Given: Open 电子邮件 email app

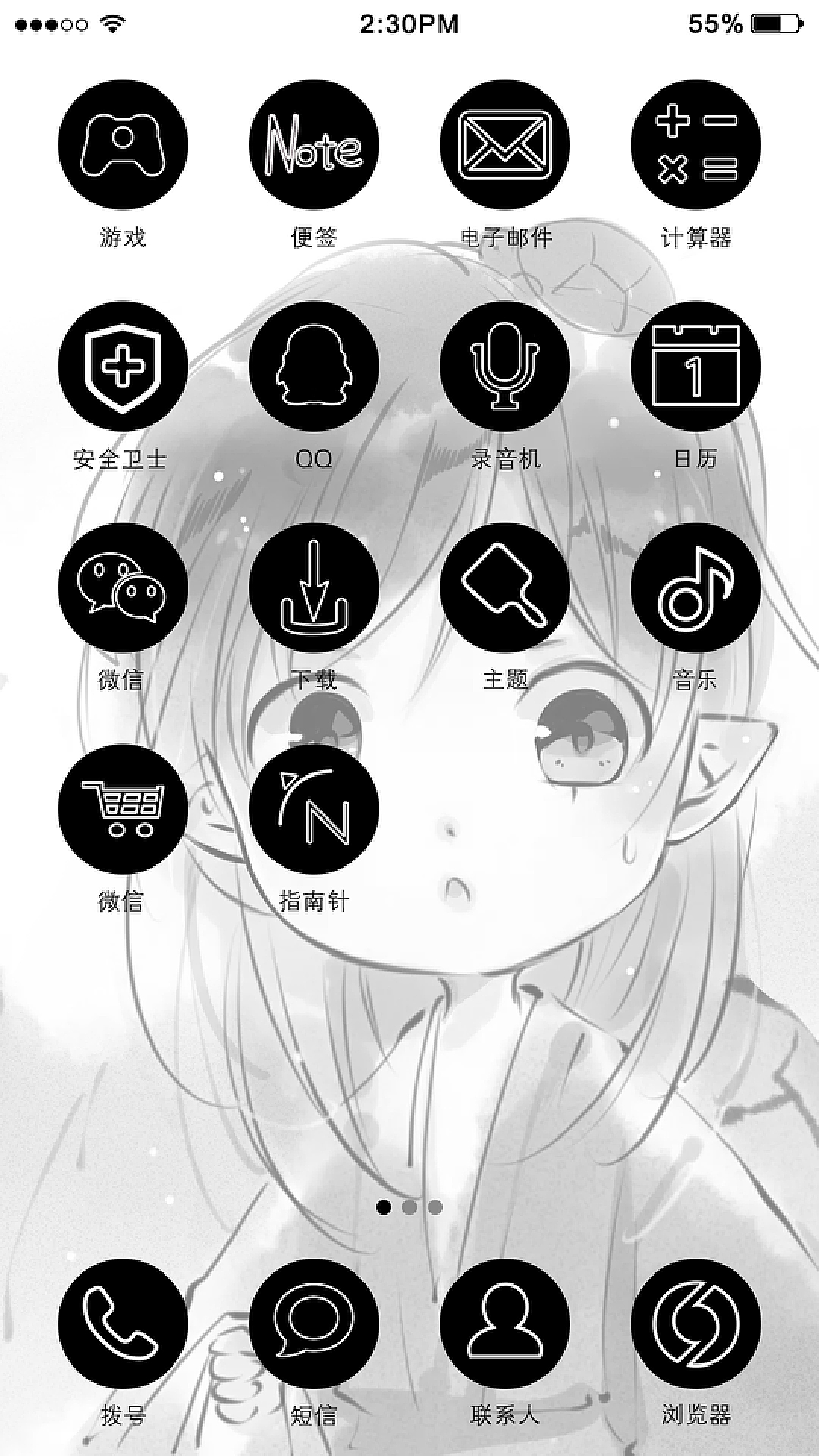Looking at the screenshot, I should tap(505, 145).
